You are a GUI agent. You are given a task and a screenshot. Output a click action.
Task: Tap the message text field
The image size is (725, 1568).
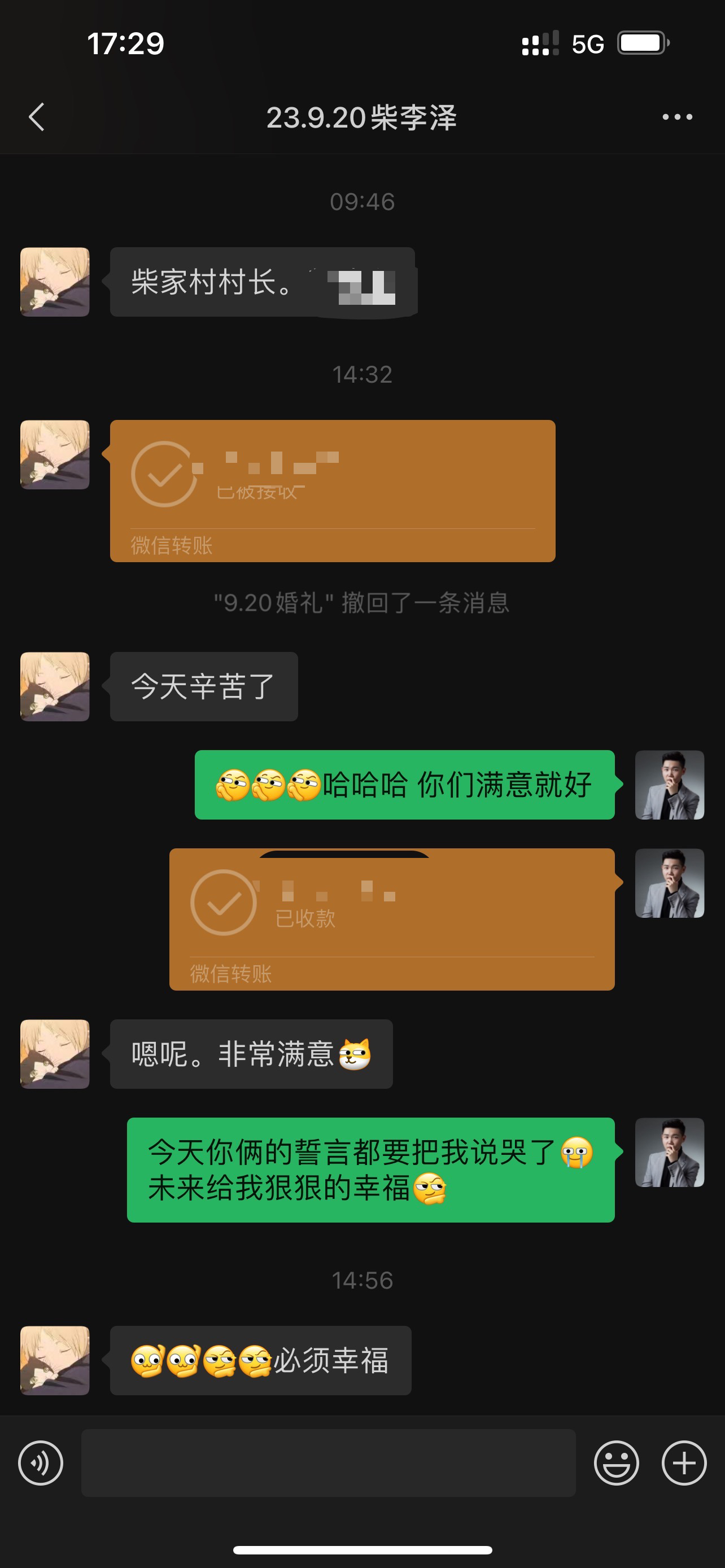328,1462
